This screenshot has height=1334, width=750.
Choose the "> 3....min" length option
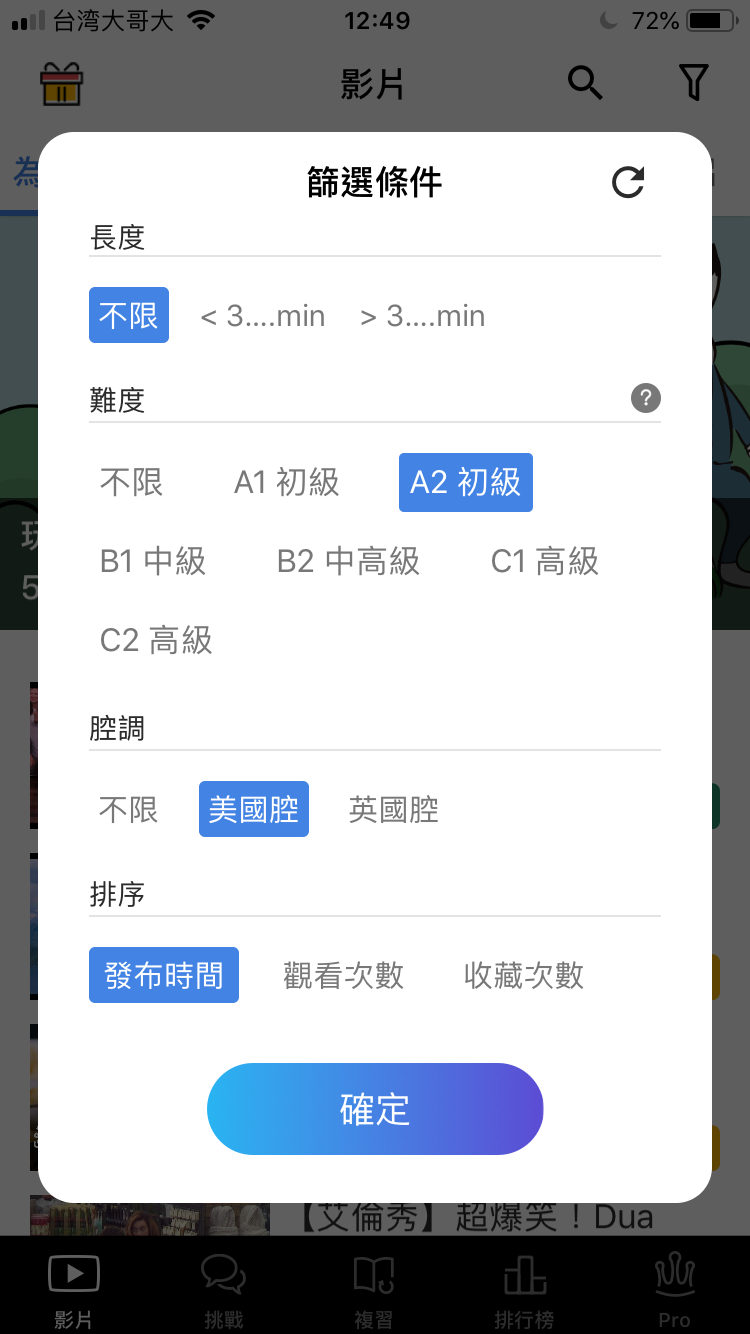(x=423, y=317)
